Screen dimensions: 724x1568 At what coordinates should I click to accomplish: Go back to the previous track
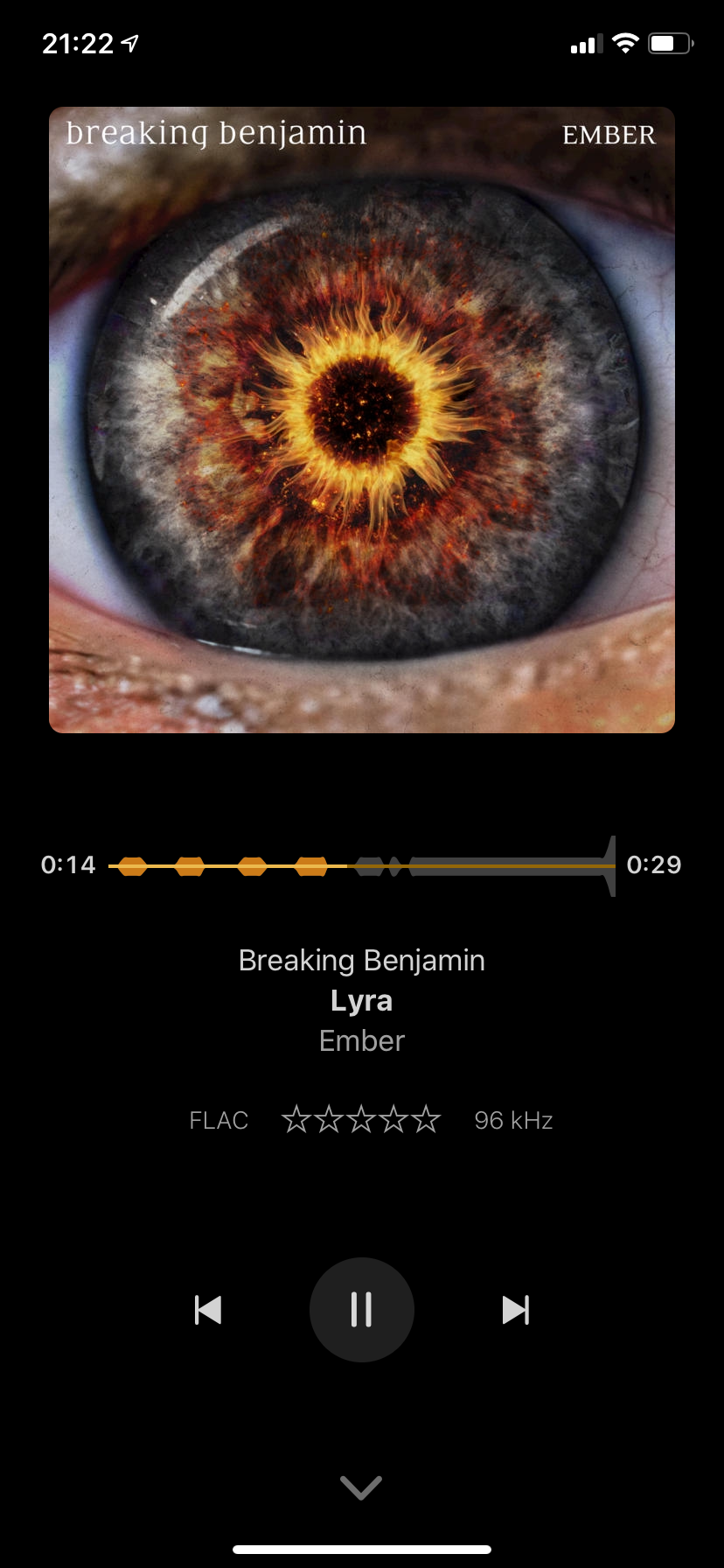[x=208, y=1310]
